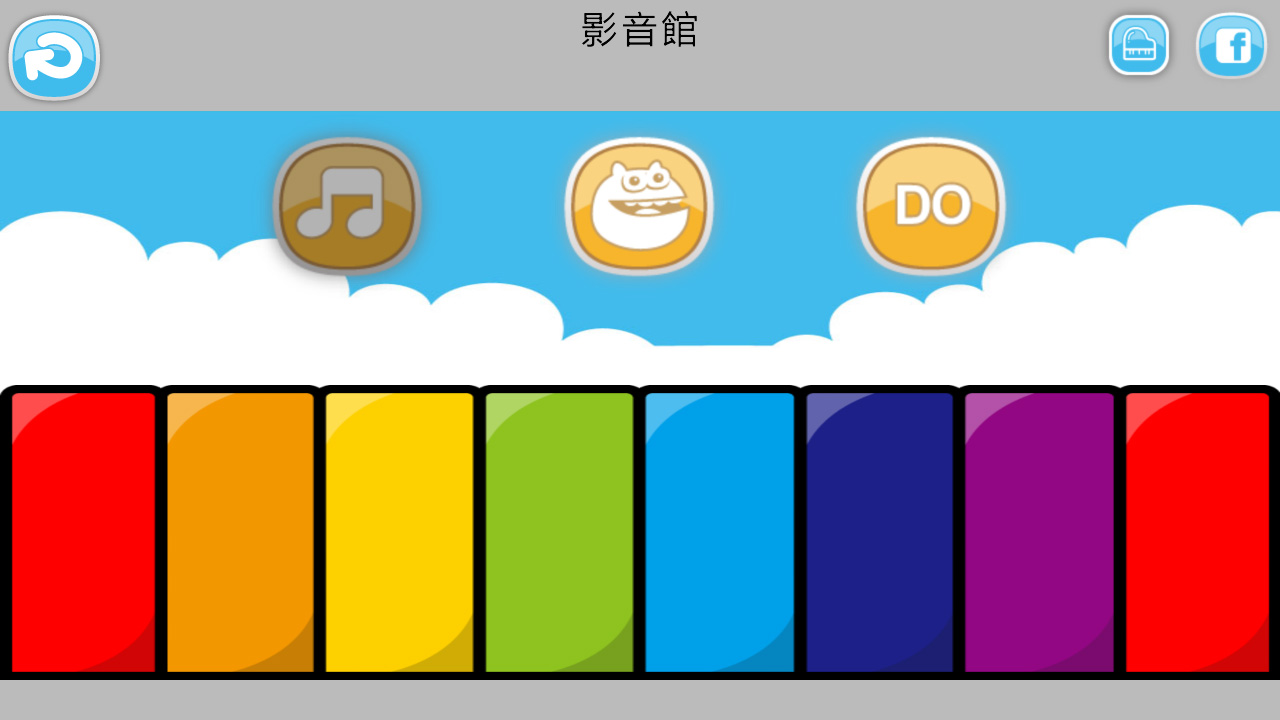Play the yellow piano key
The height and width of the screenshot is (720, 1280).
[399, 532]
